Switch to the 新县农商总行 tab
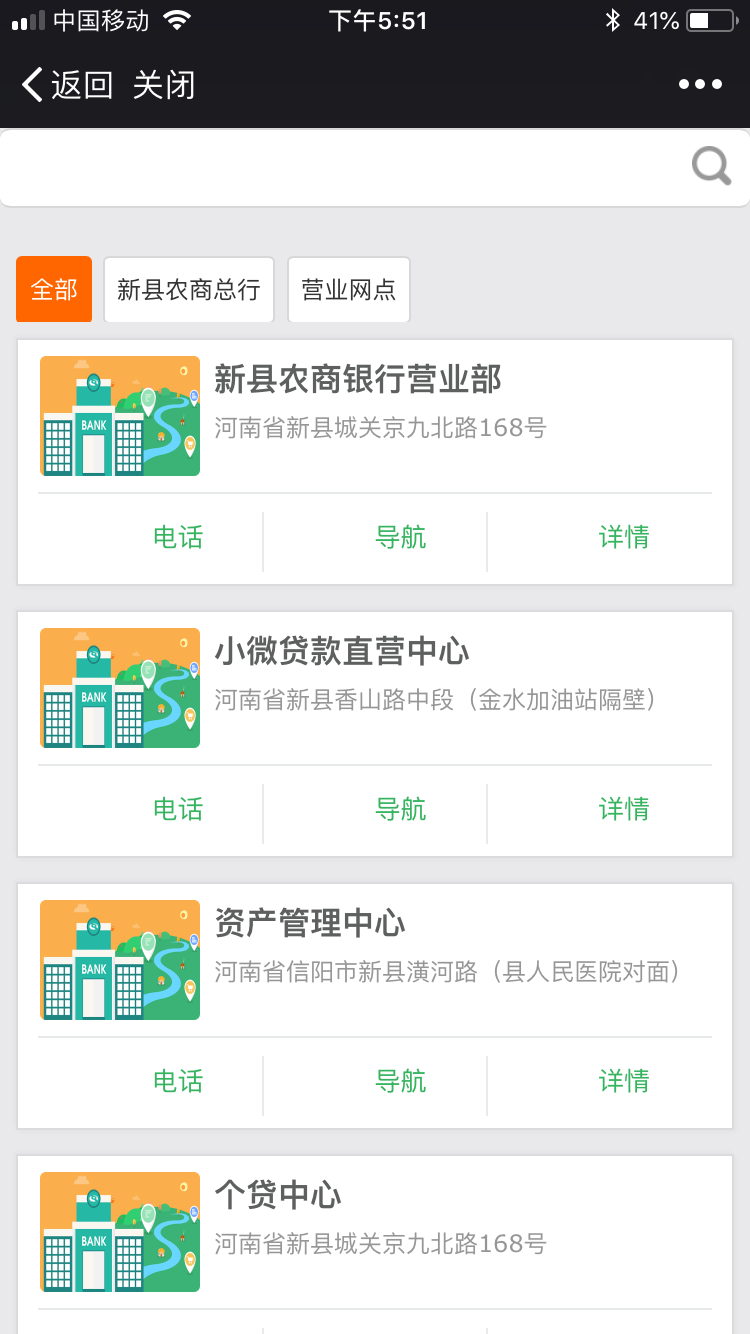 [189, 290]
